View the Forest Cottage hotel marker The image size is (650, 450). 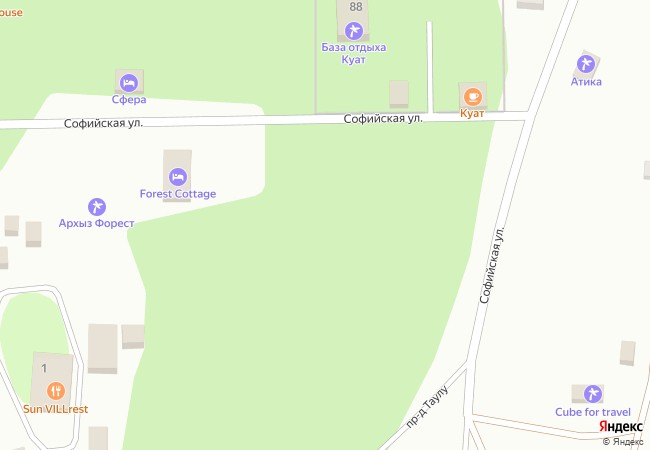point(177,177)
